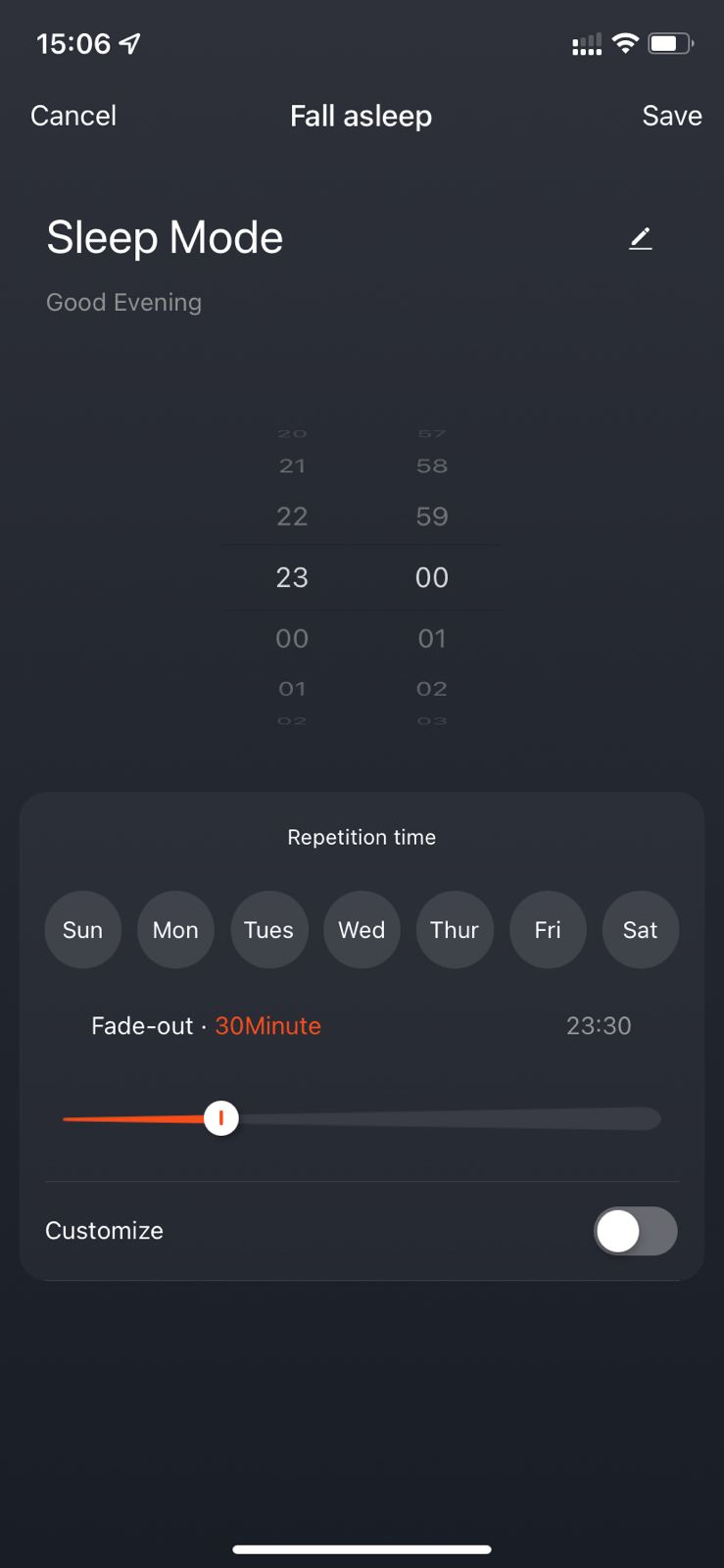Select Mon for repetition
The width and height of the screenshot is (724, 1568).
click(175, 930)
